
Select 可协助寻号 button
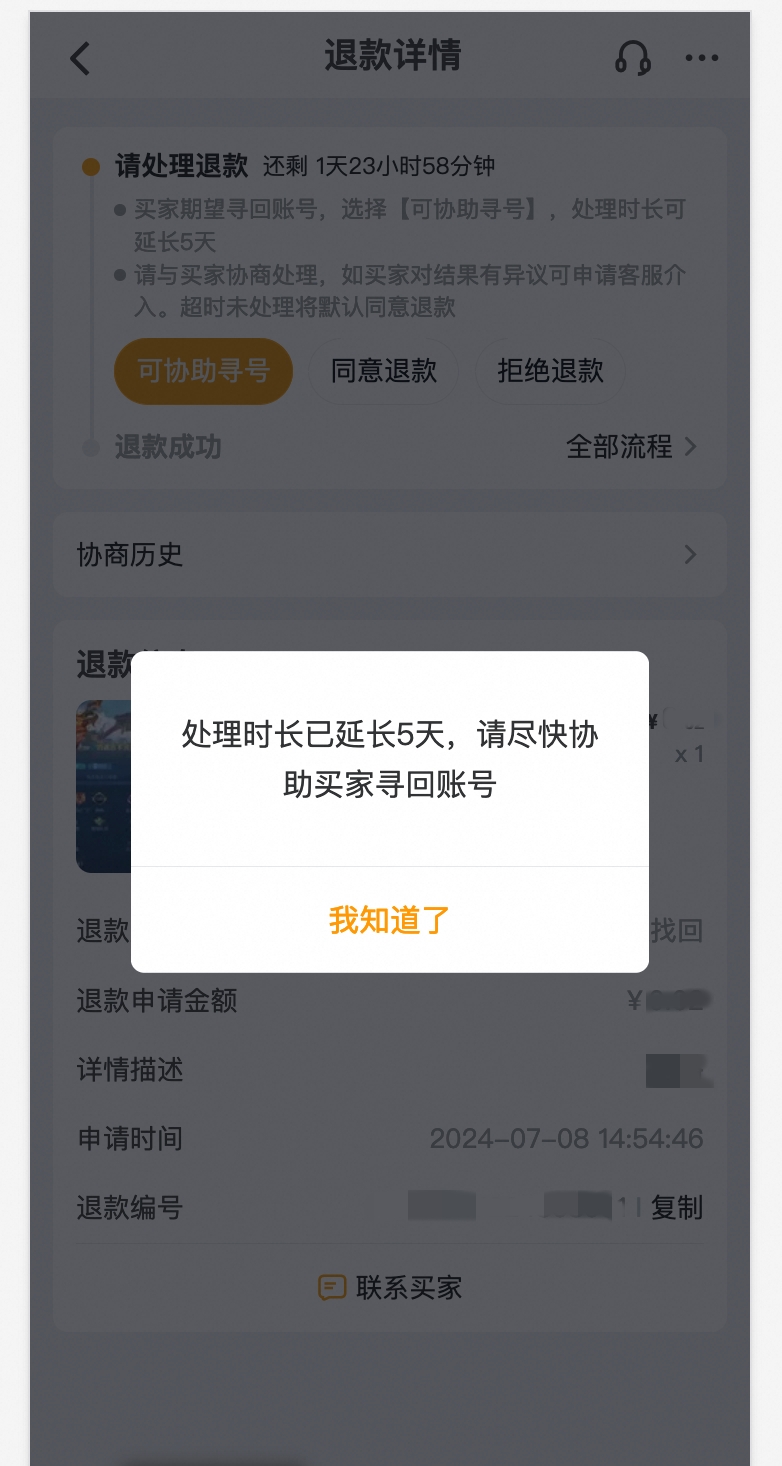tap(203, 371)
